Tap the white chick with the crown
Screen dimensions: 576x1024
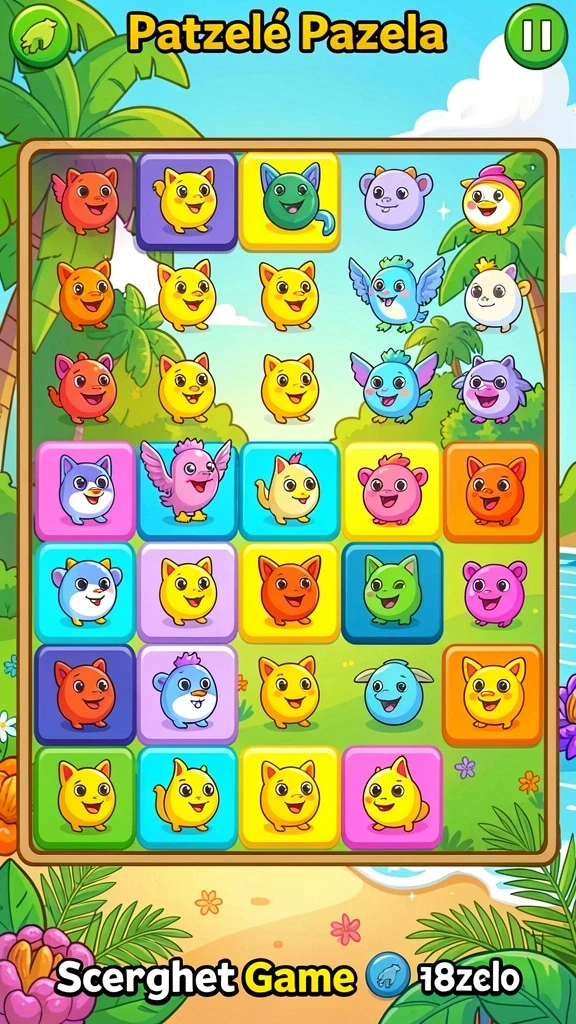point(496,295)
